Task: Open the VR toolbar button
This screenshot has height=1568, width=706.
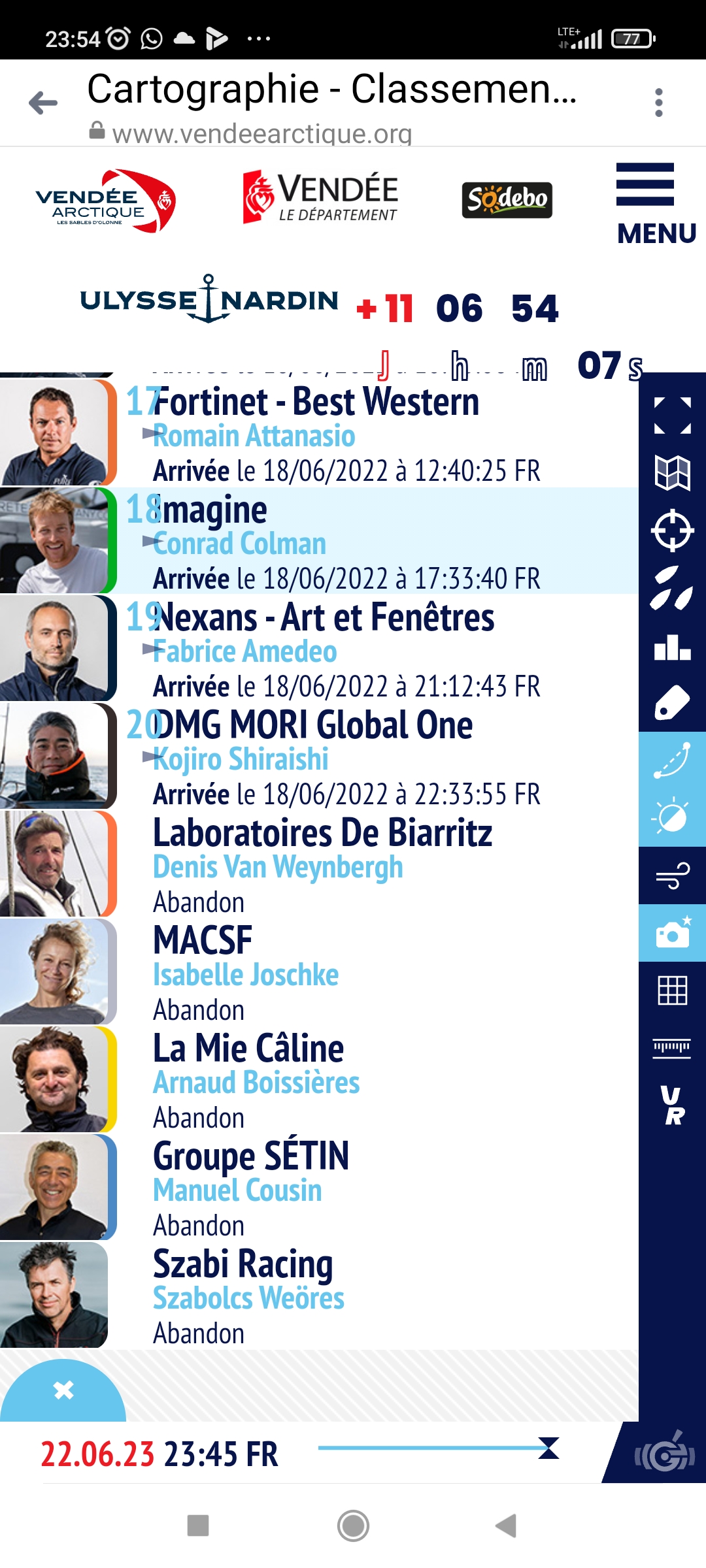Action: coord(672,1105)
